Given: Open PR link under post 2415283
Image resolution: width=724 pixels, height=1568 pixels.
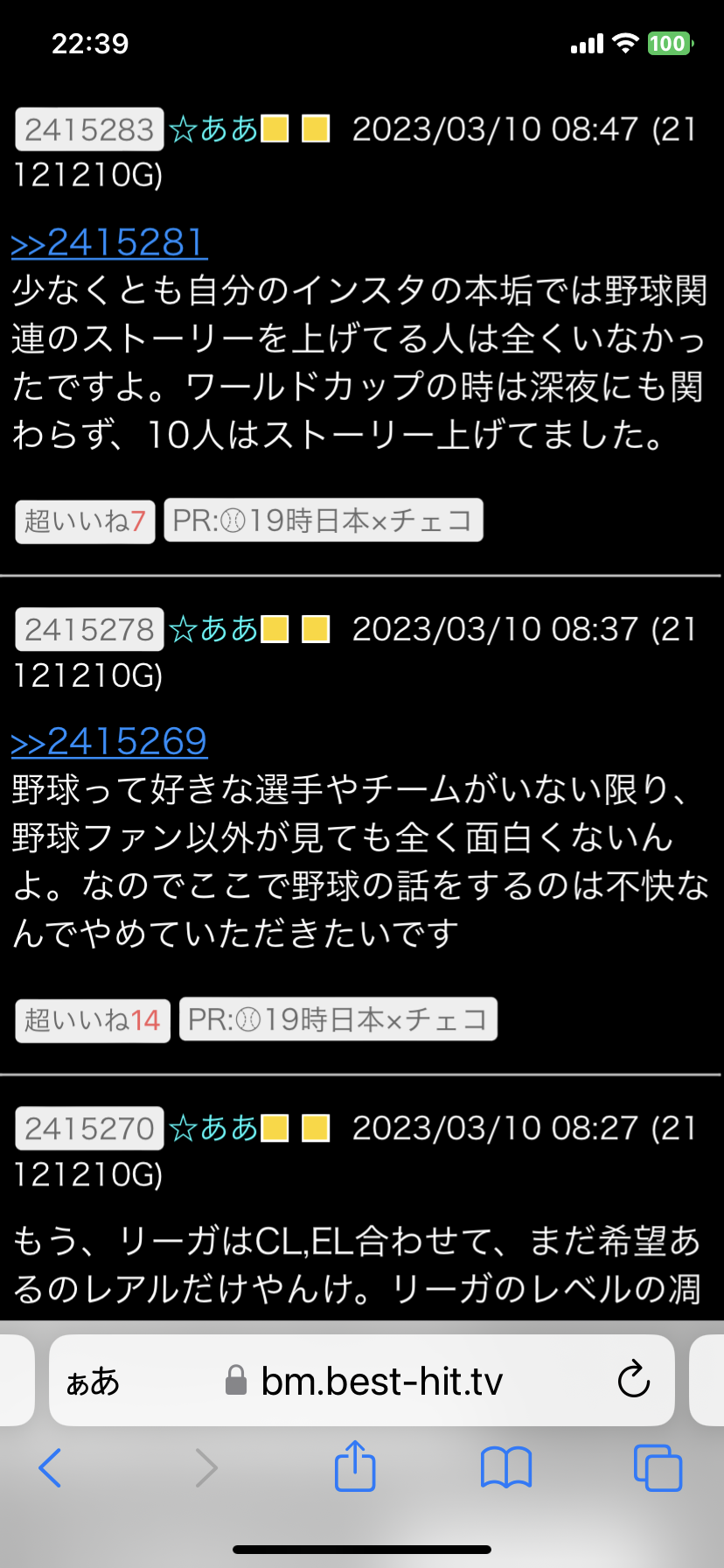Looking at the screenshot, I should pyautogui.click(x=323, y=521).
